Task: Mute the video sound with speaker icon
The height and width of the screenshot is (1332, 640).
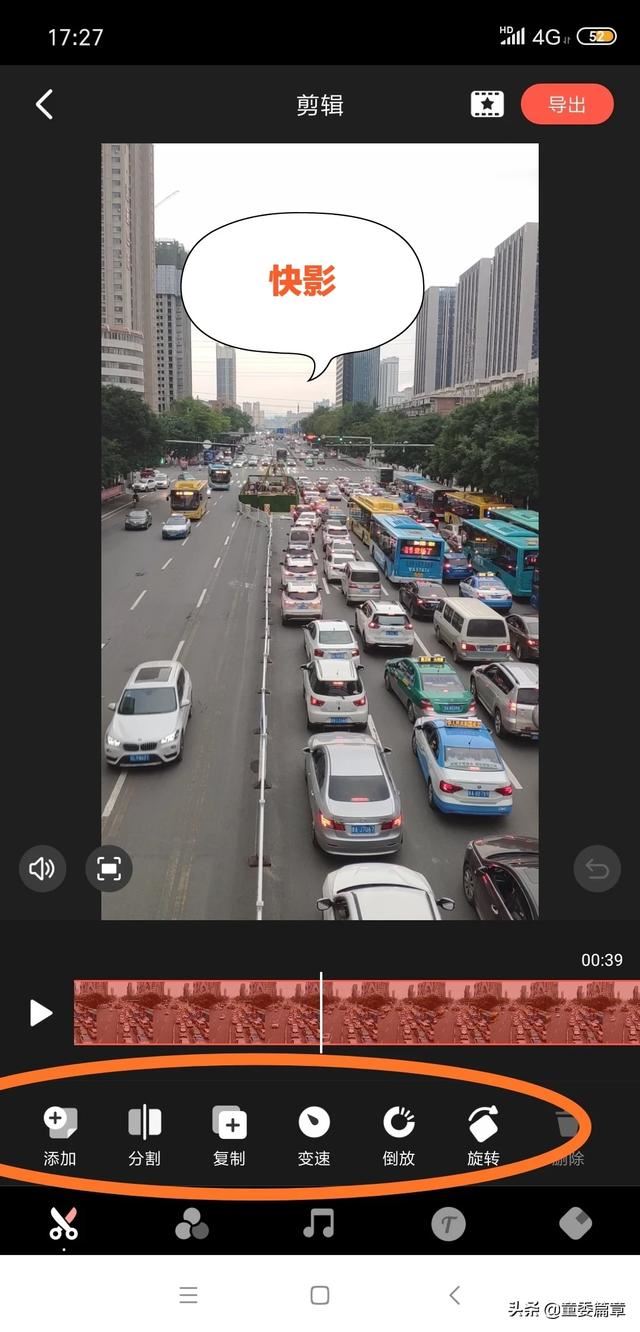Action: 42,868
